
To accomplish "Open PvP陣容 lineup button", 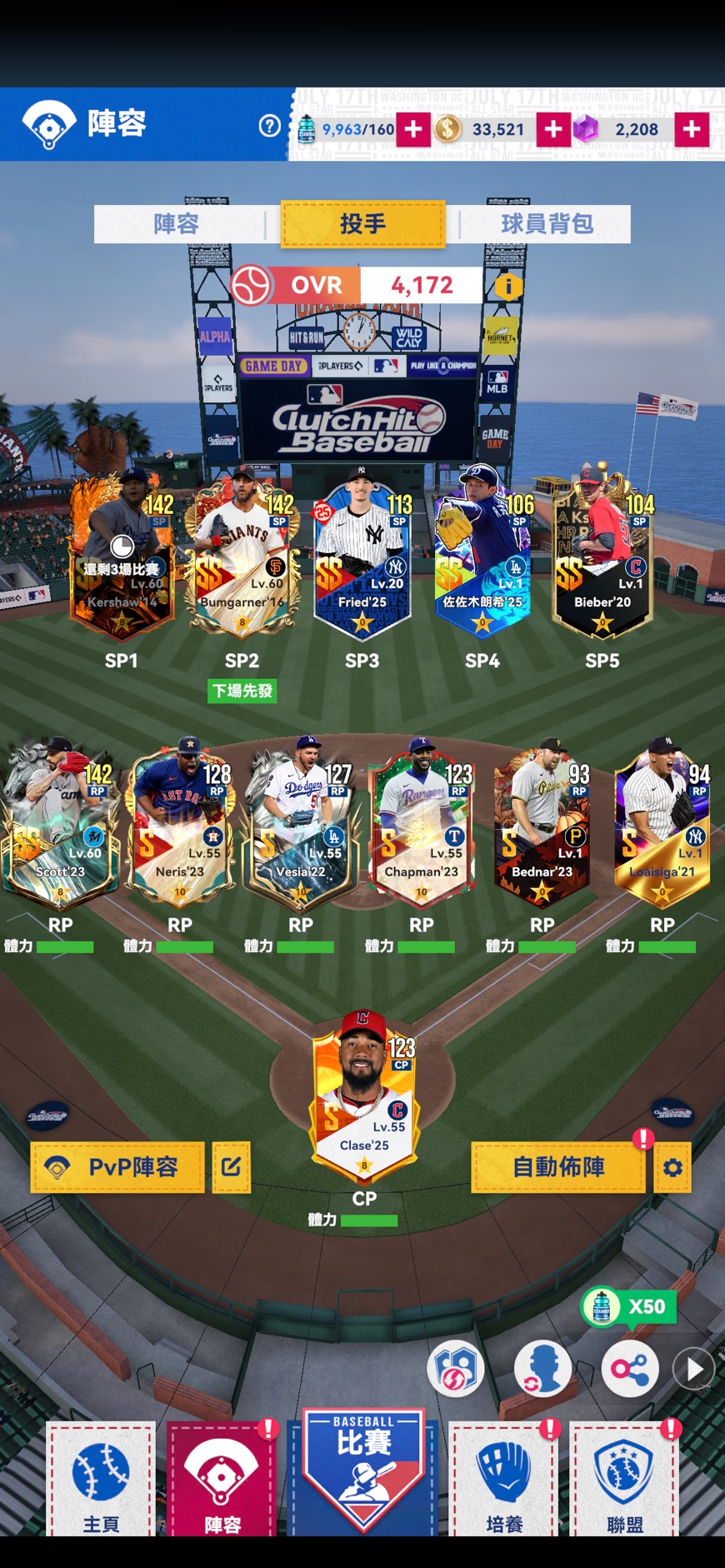I will pos(117,1167).
